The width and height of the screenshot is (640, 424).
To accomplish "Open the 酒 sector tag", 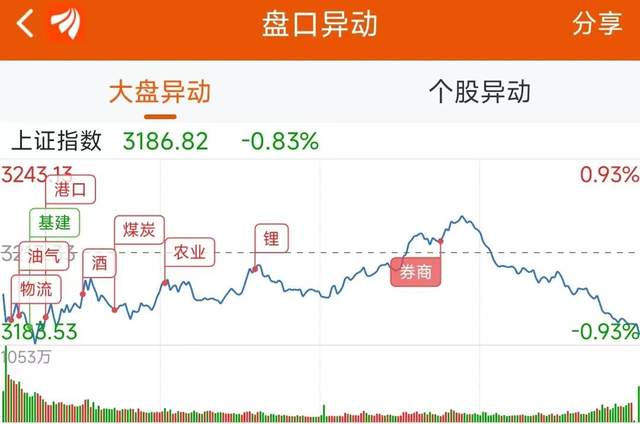I will coord(98,263).
